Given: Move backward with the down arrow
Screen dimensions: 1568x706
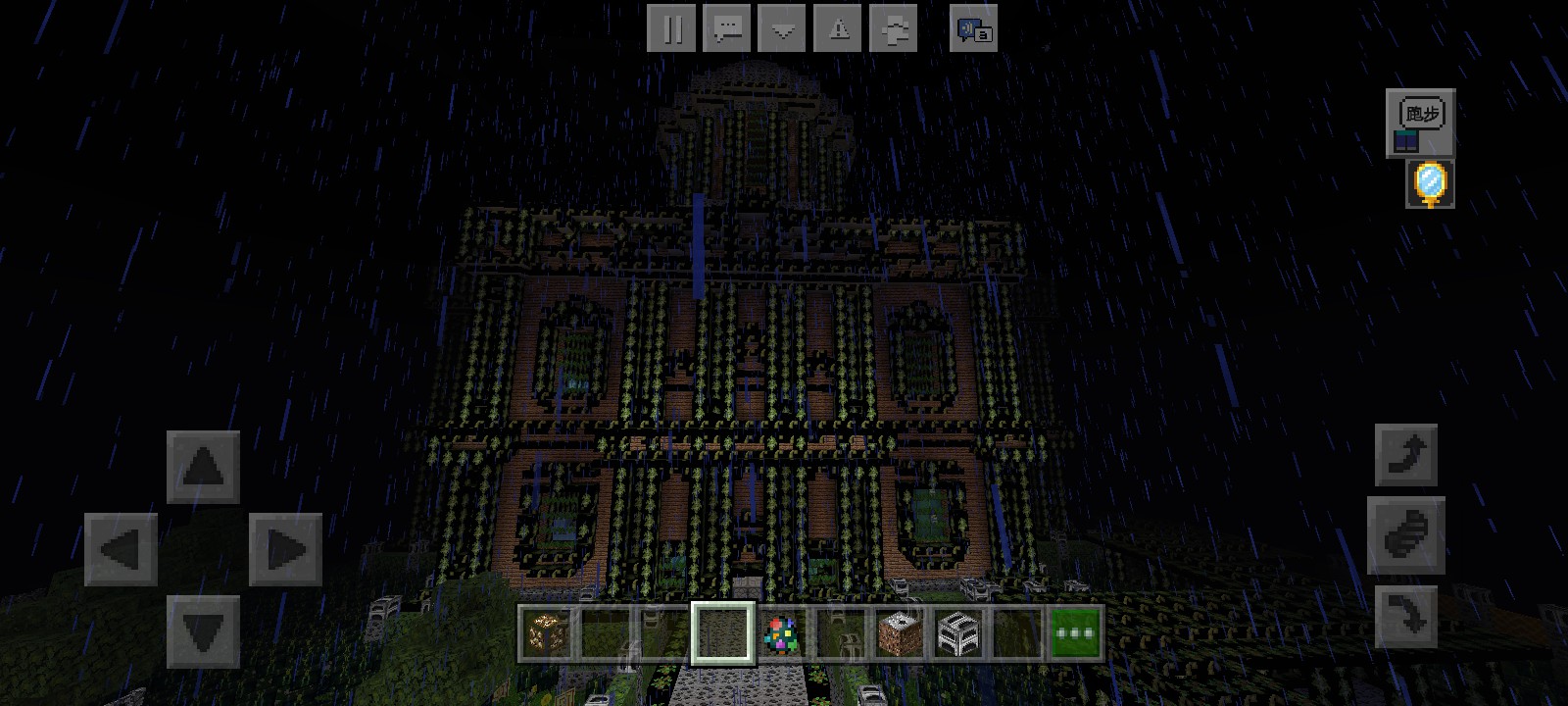Looking at the screenshot, I should (203, 631).
